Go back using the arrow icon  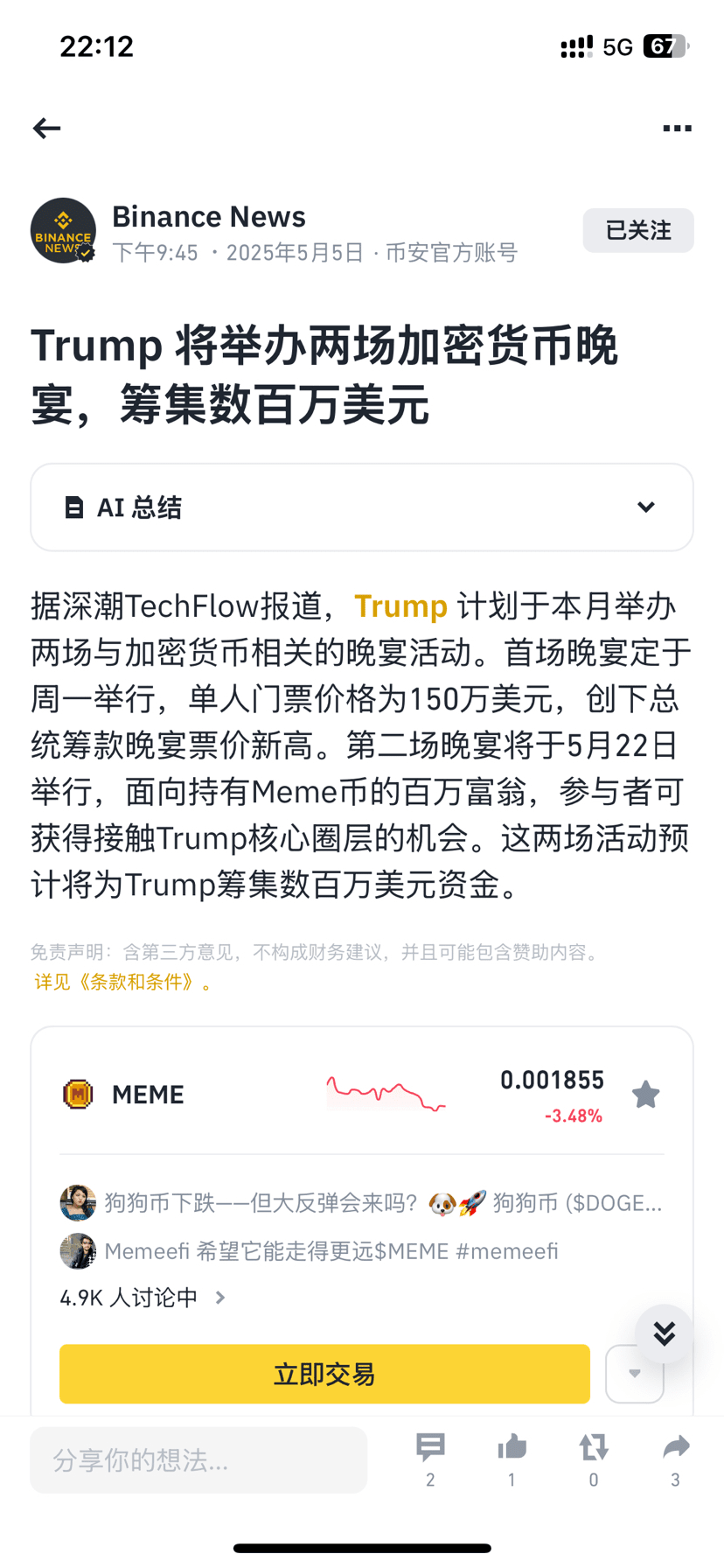click(x=47, y=129)
